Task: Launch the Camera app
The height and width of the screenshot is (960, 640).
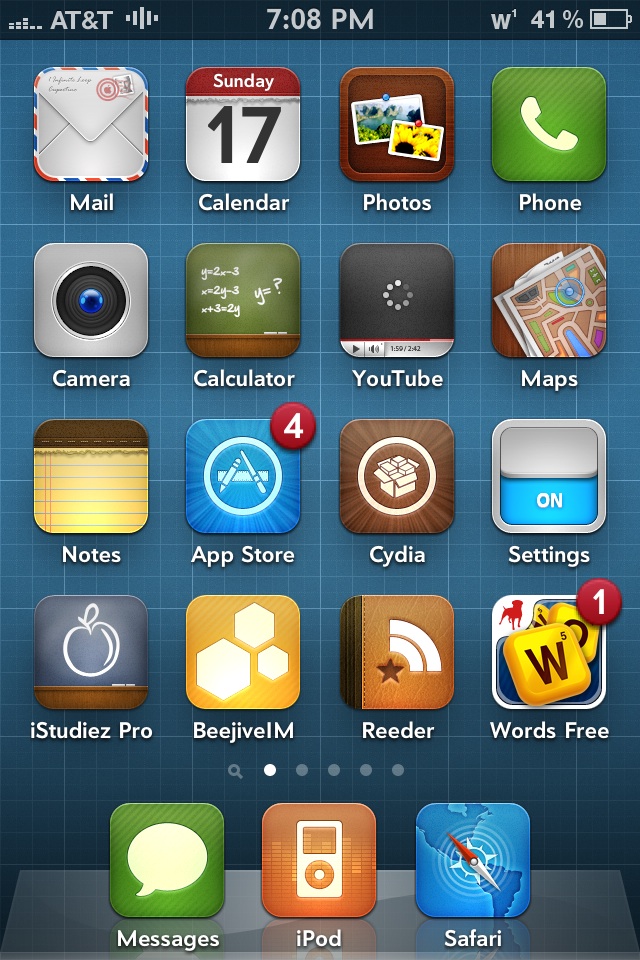Action: (91, 301)
